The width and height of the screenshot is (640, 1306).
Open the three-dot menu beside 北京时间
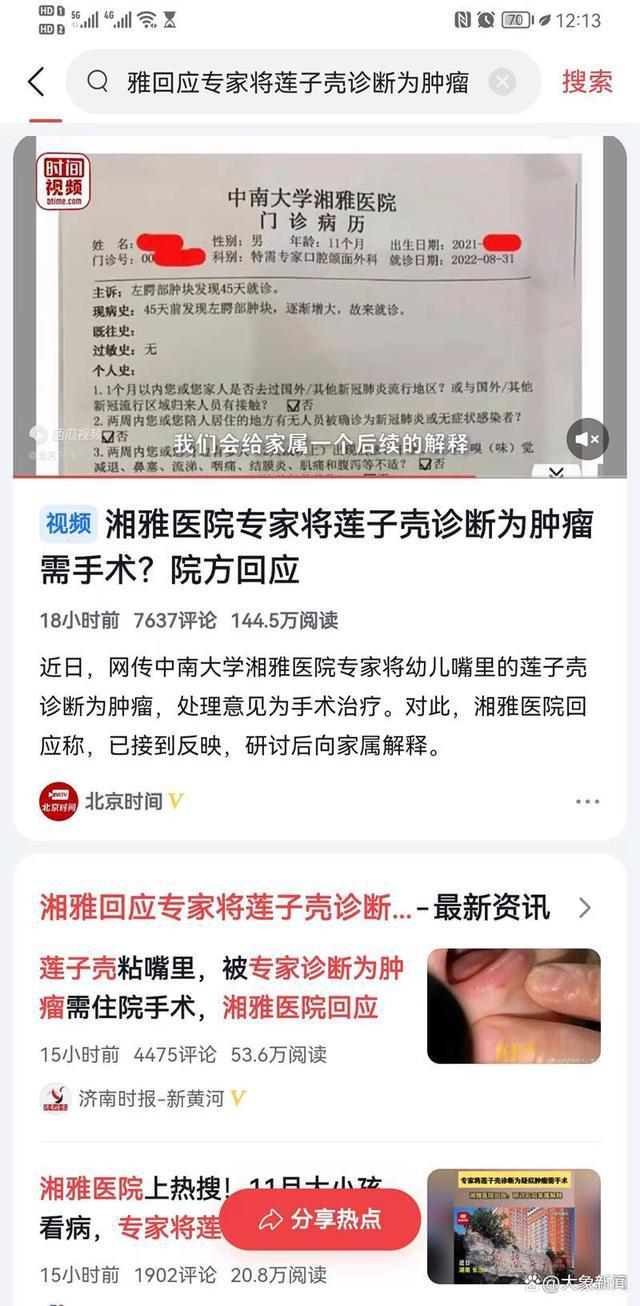coord(587,801)
